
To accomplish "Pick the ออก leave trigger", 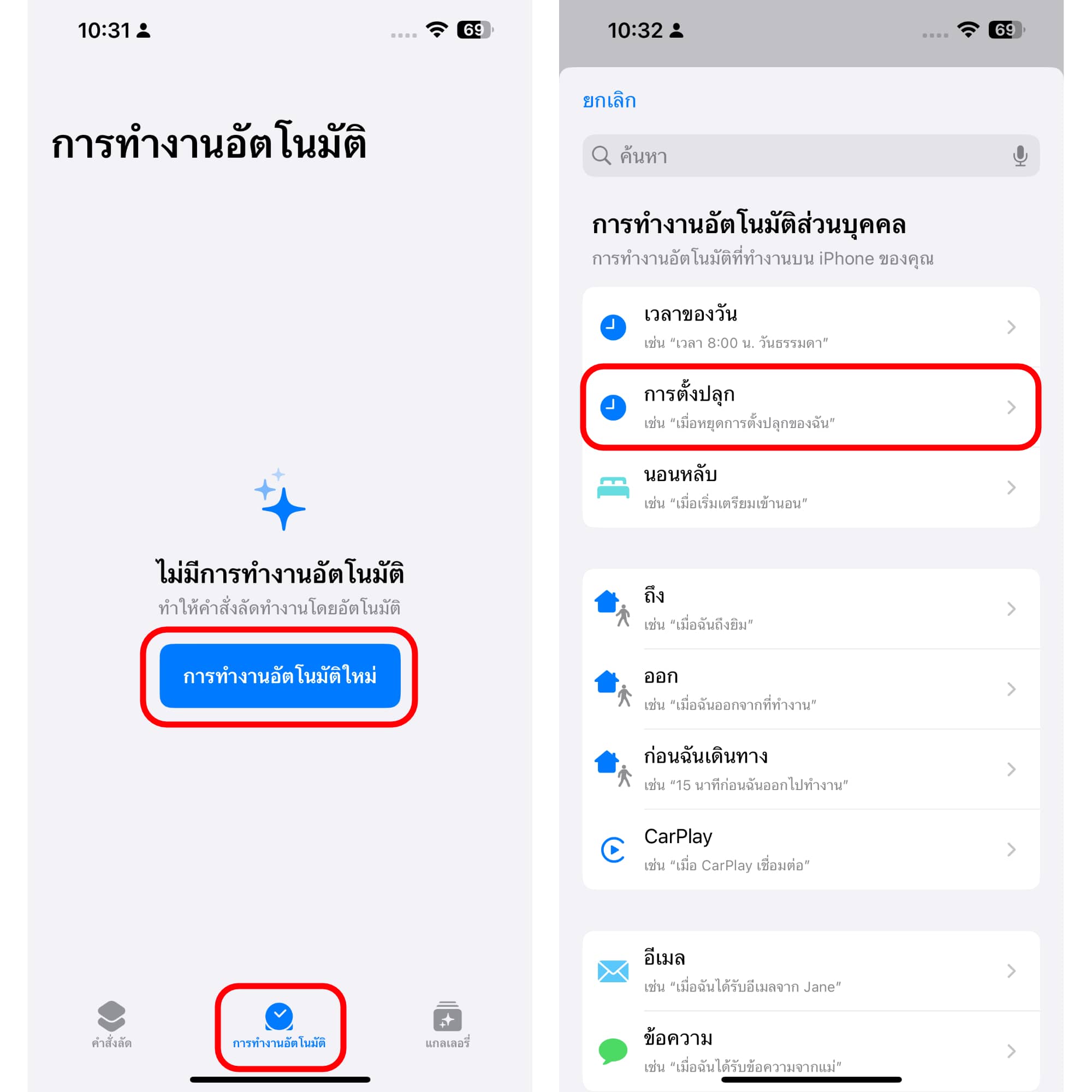I will (810, 689).
